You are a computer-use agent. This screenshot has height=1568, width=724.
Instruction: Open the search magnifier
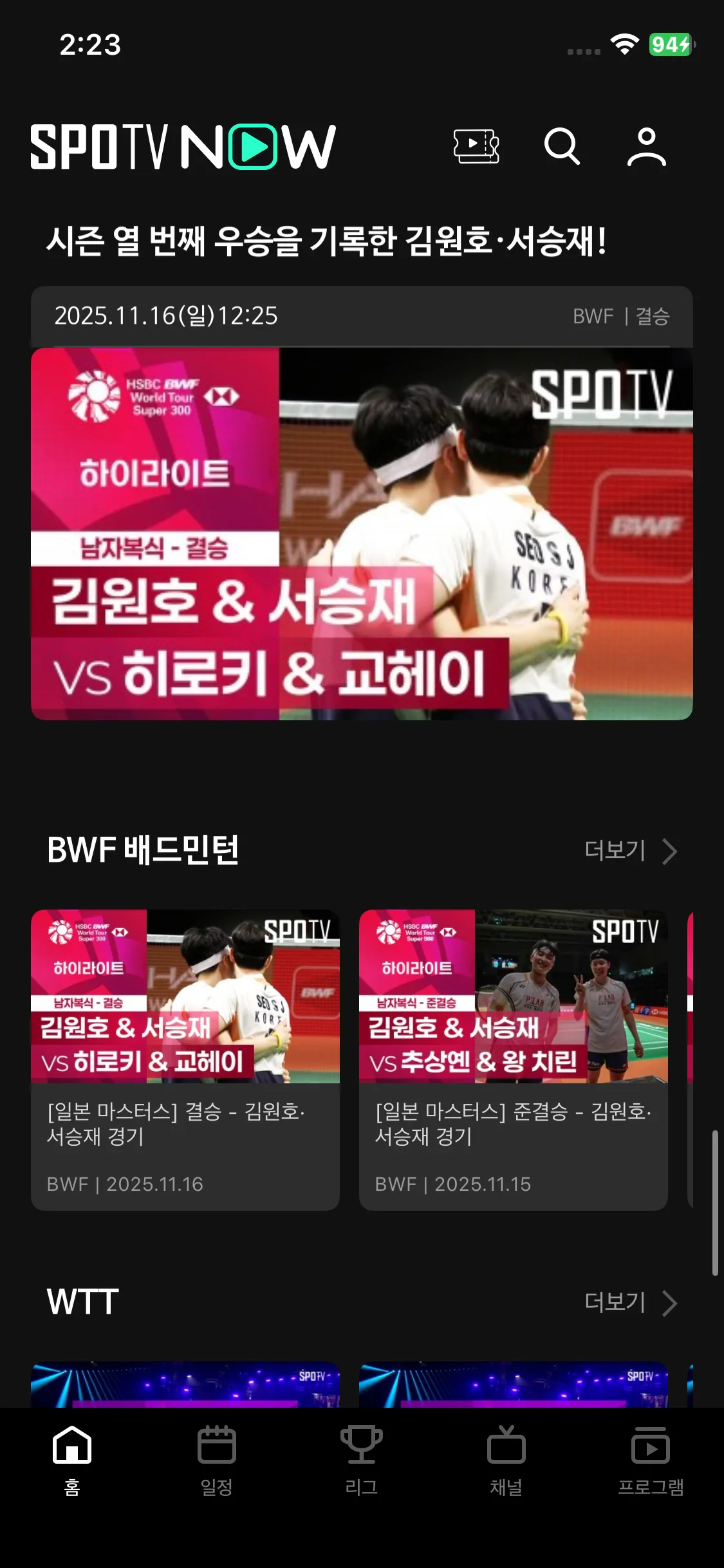pyautogui.click(x=562, y=147)
